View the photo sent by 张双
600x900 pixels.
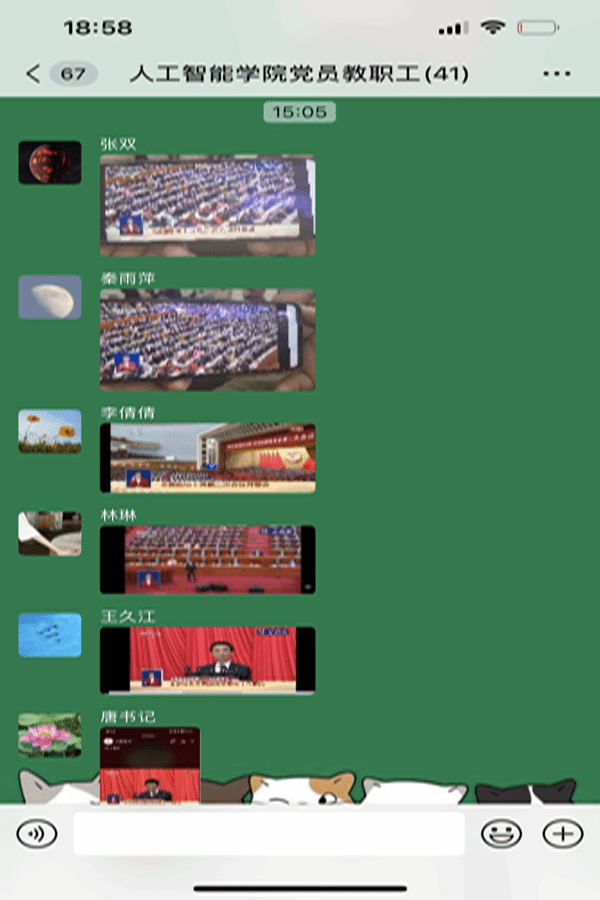[x=207, y=205]
